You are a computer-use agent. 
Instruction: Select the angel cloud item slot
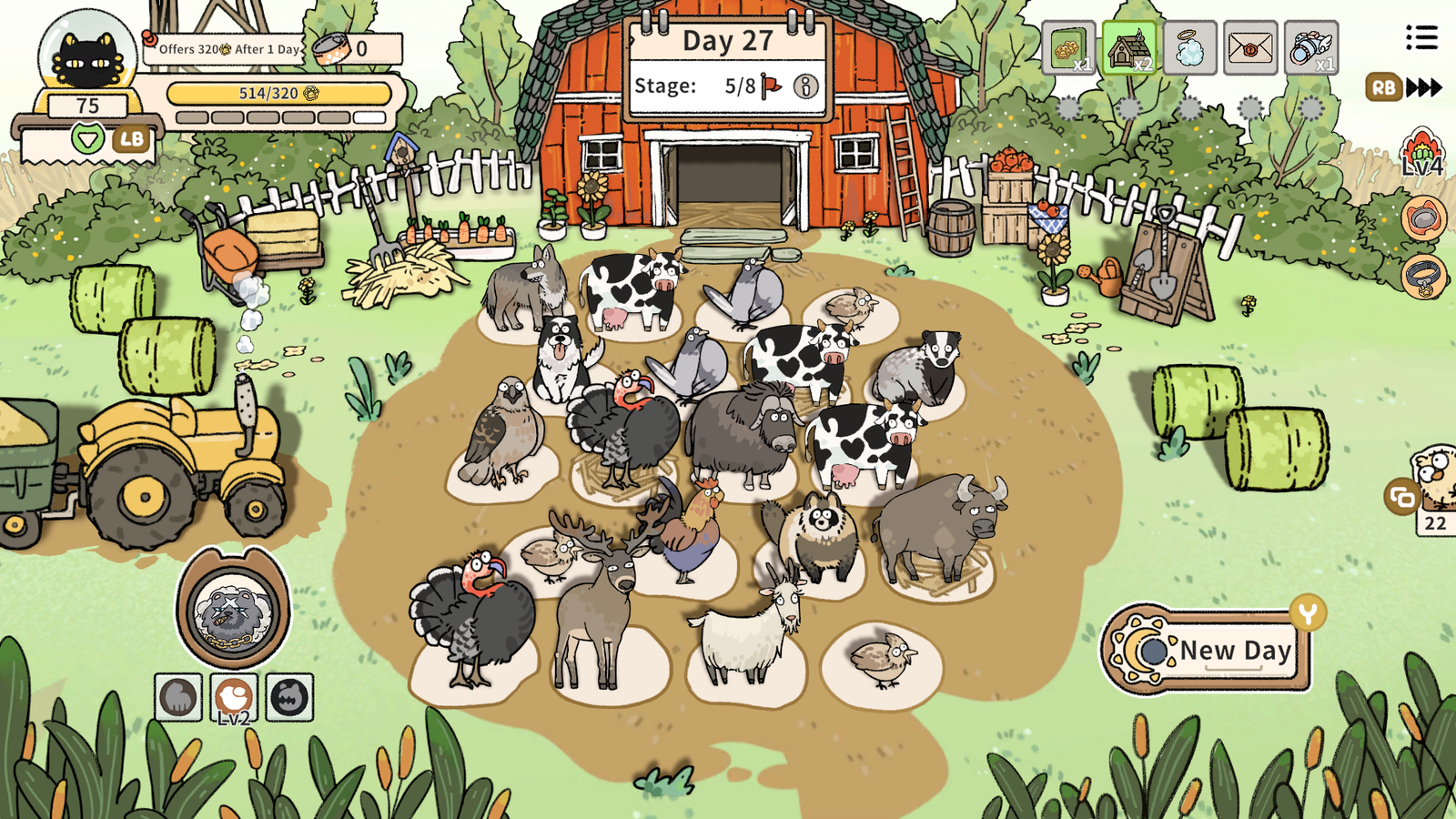[x=1189, y=47]
